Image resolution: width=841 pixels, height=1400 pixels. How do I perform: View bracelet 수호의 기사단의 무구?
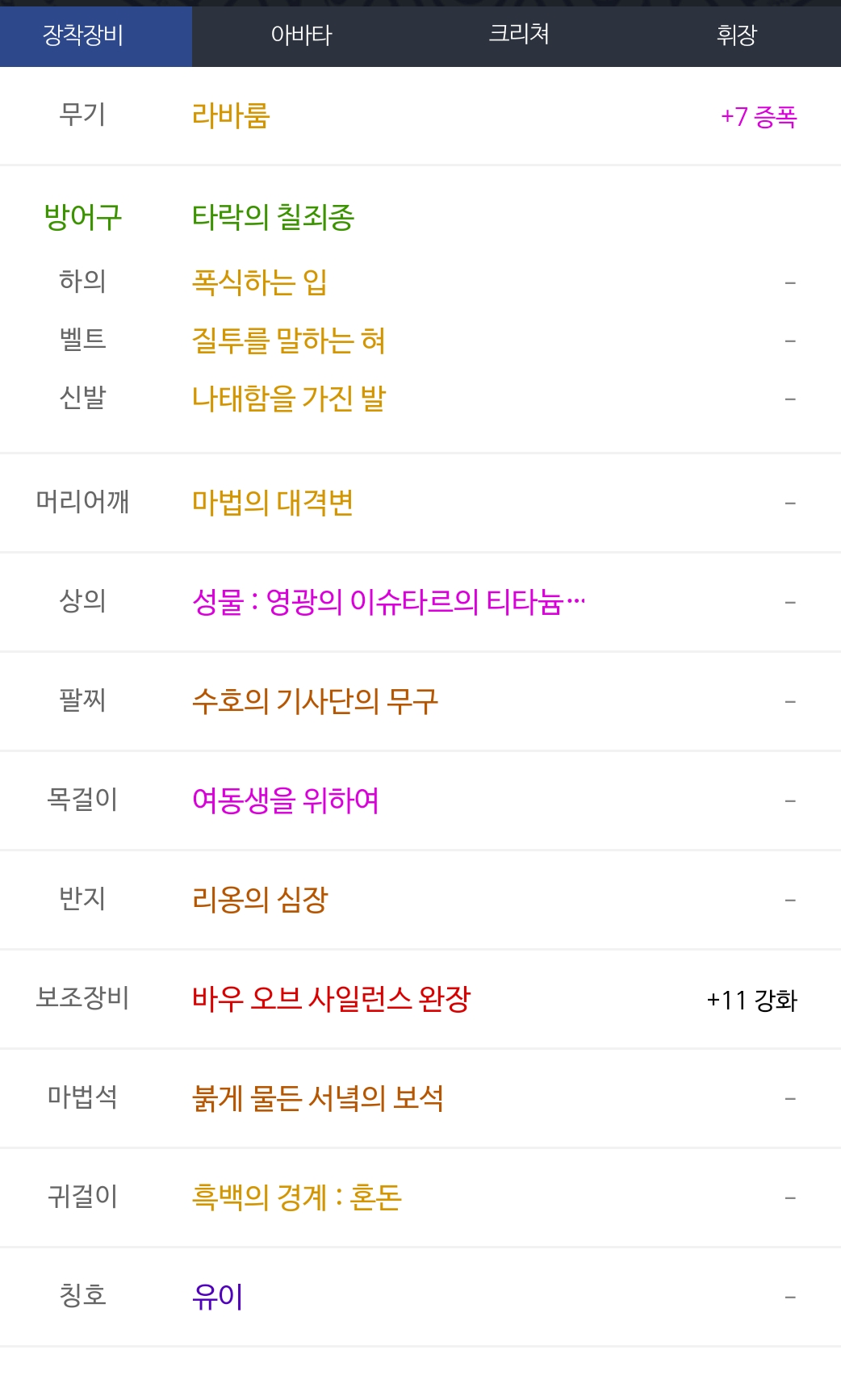(x=315, y=701)
